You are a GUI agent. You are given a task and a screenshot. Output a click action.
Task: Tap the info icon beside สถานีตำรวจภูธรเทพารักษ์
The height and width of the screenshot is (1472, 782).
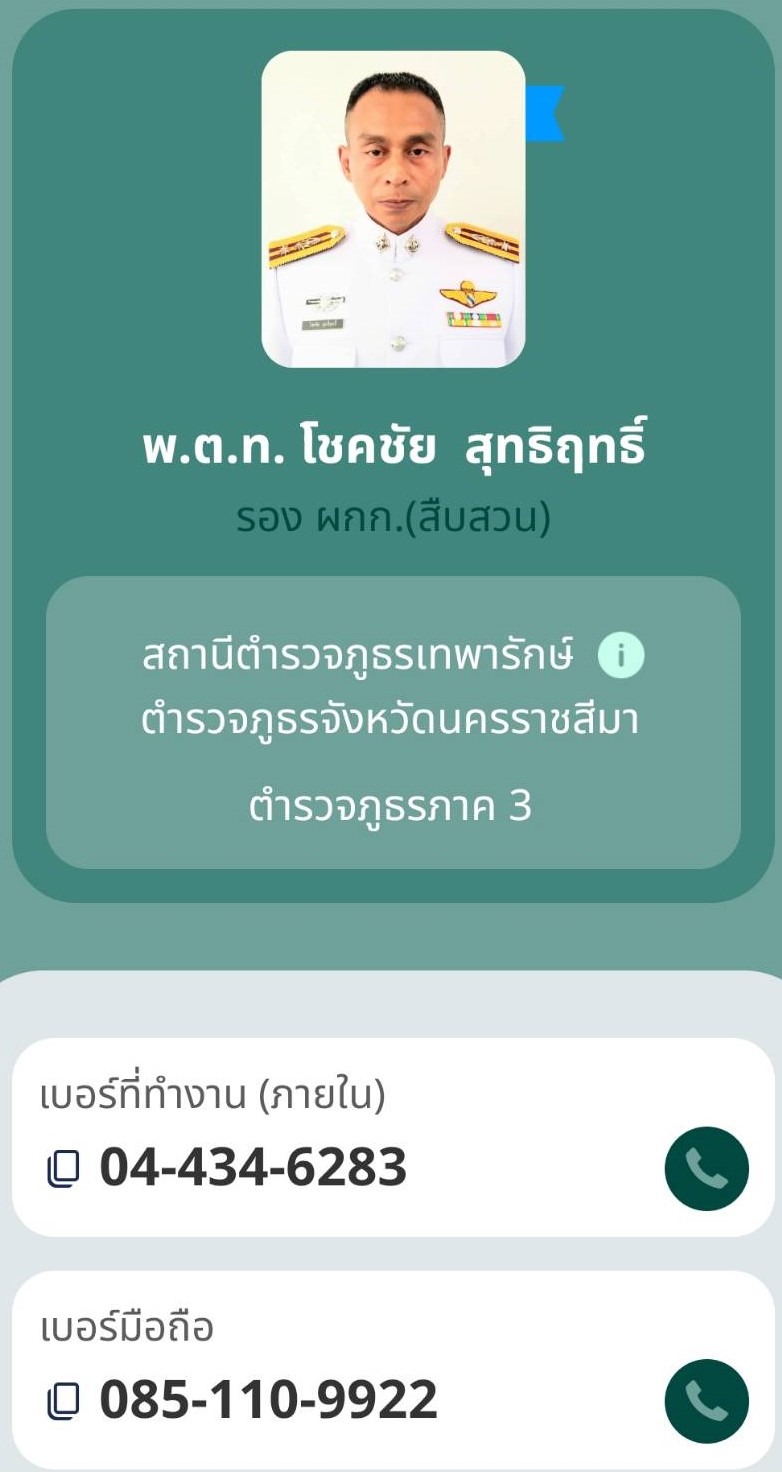click(x=620, y=656)
